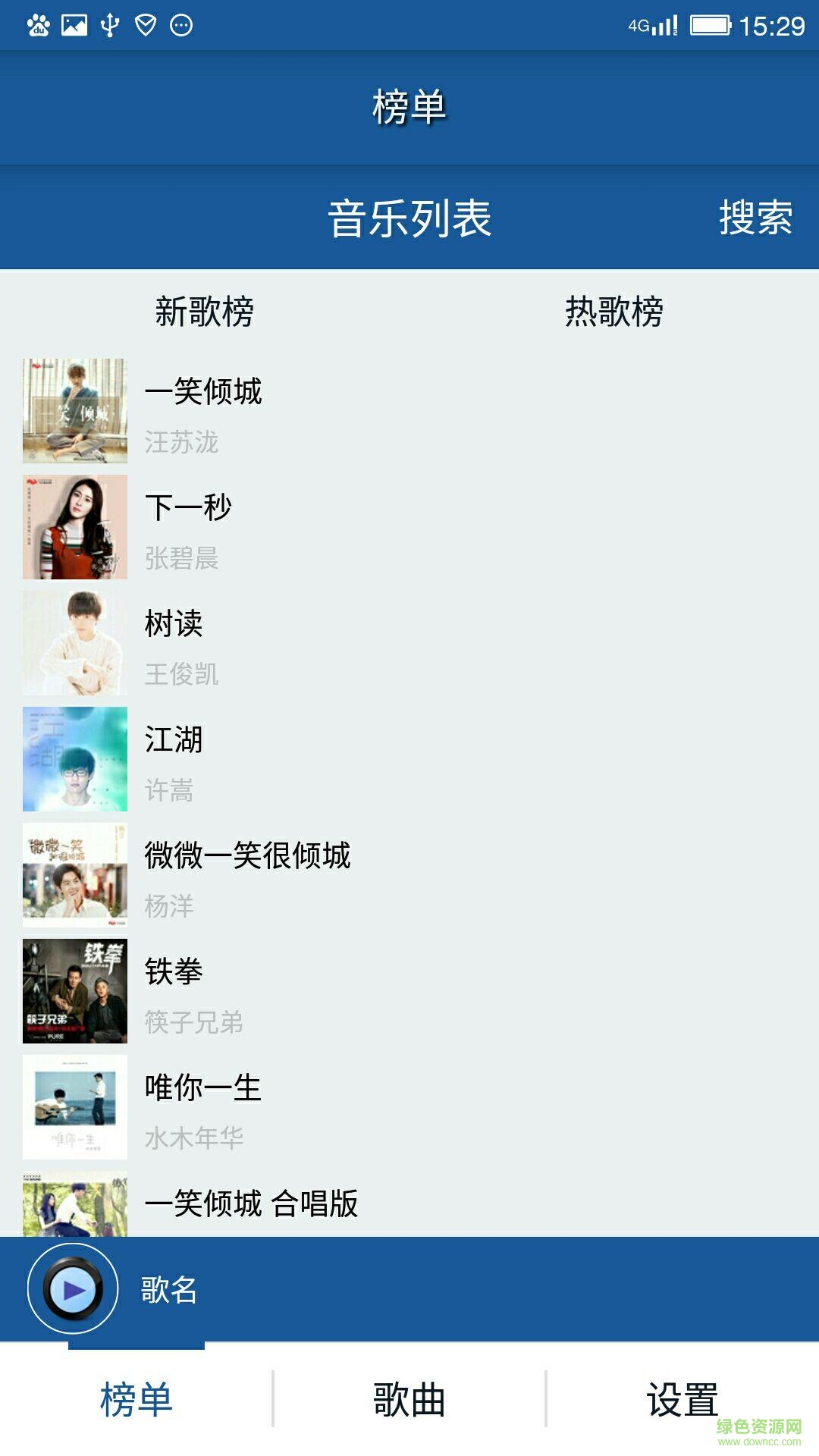Screen dimensions: 819x1456
Task: Go to the 设置 tab
Action: tap(682, 1399)
